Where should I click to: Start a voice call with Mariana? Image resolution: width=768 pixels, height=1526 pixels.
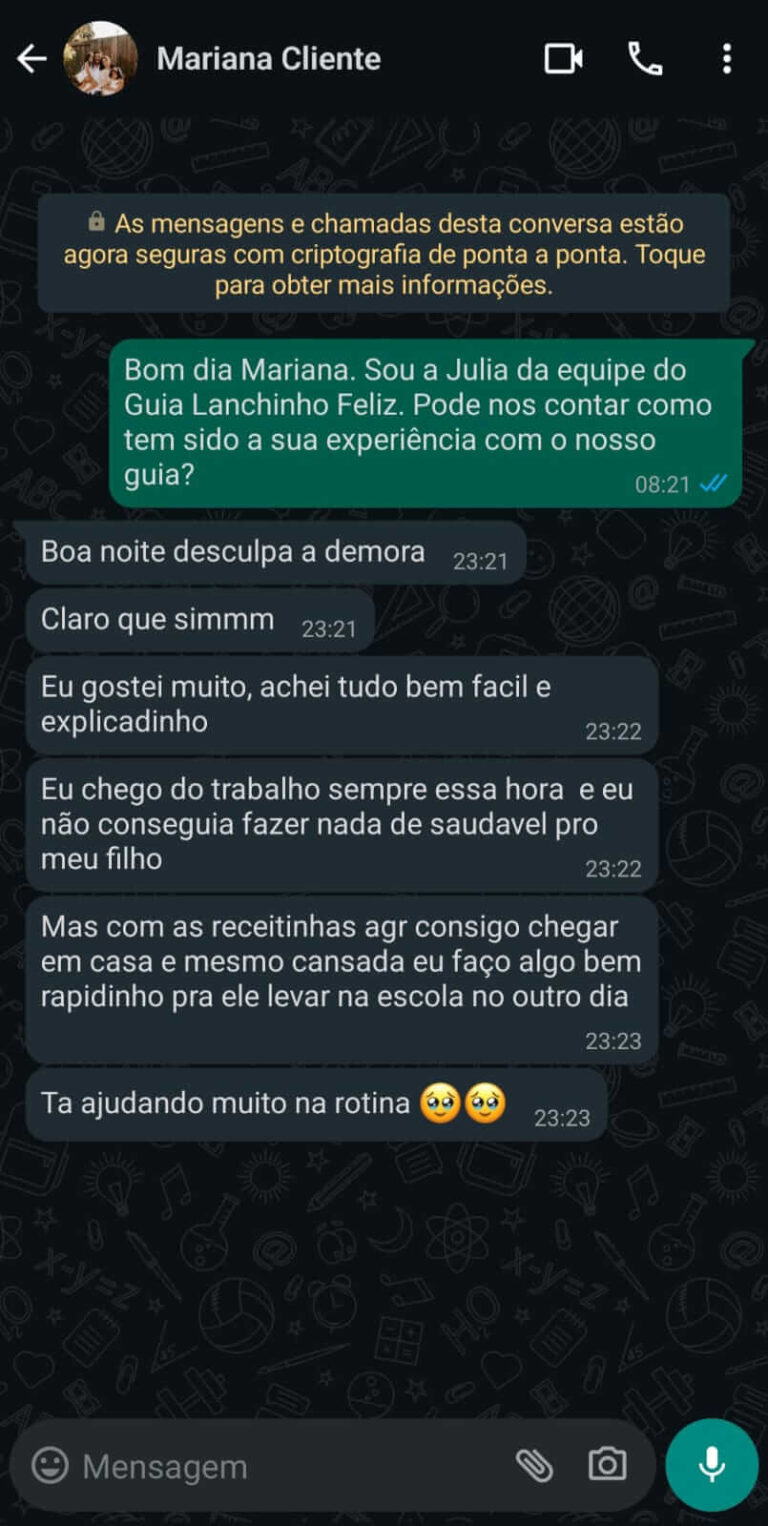click(645, 59)
